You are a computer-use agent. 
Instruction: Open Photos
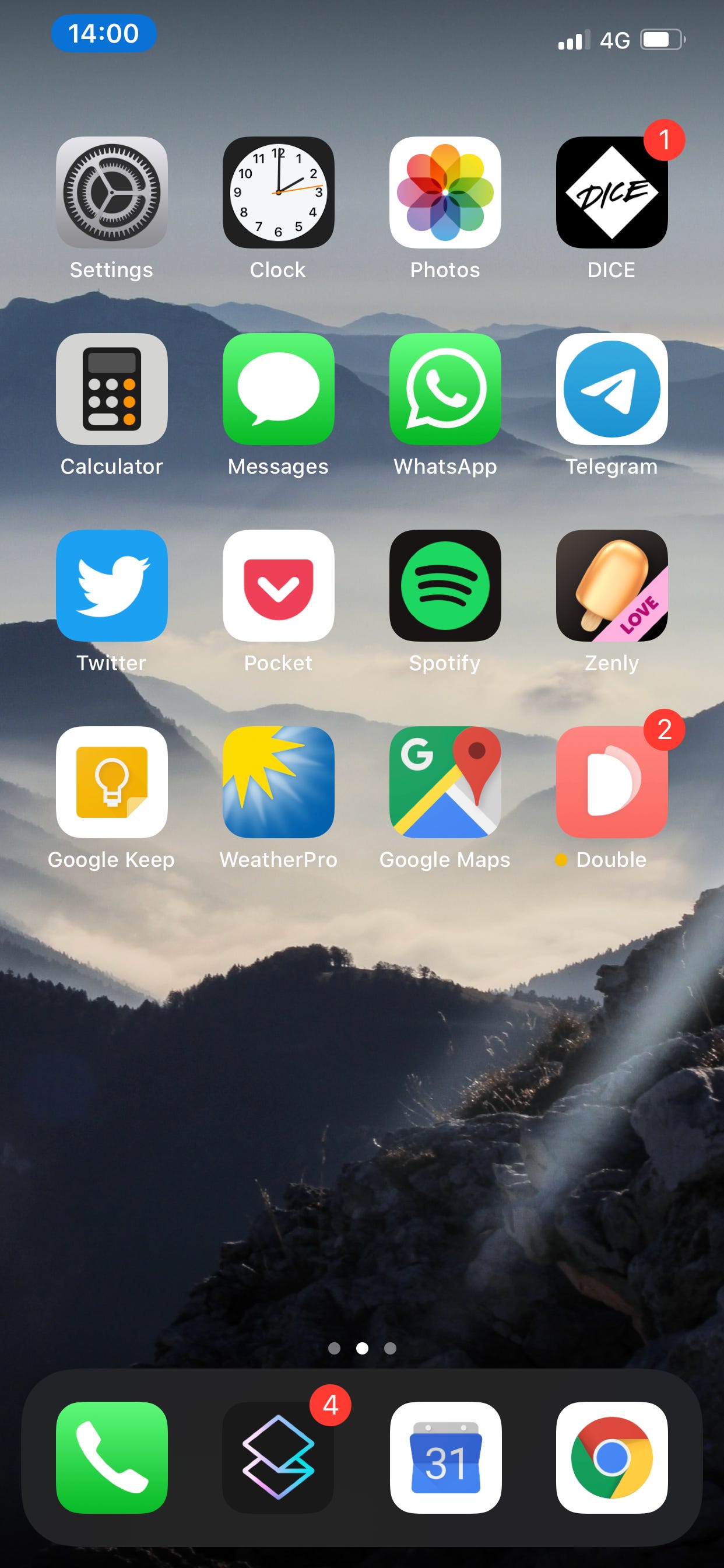pos(445,192)
